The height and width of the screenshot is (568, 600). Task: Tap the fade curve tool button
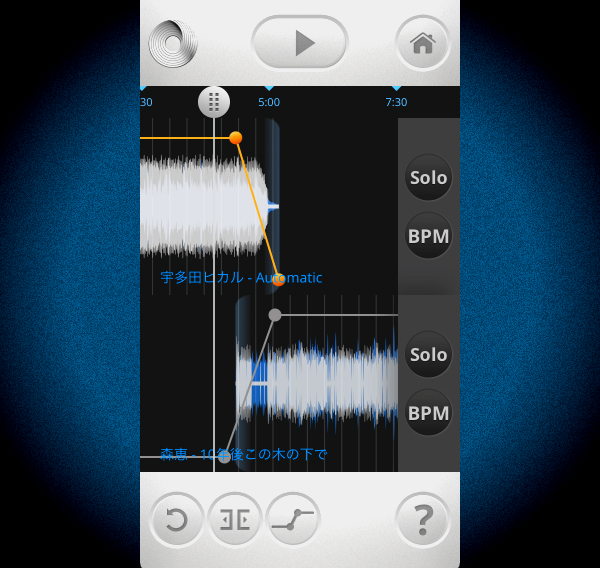[x=293, y=519]
